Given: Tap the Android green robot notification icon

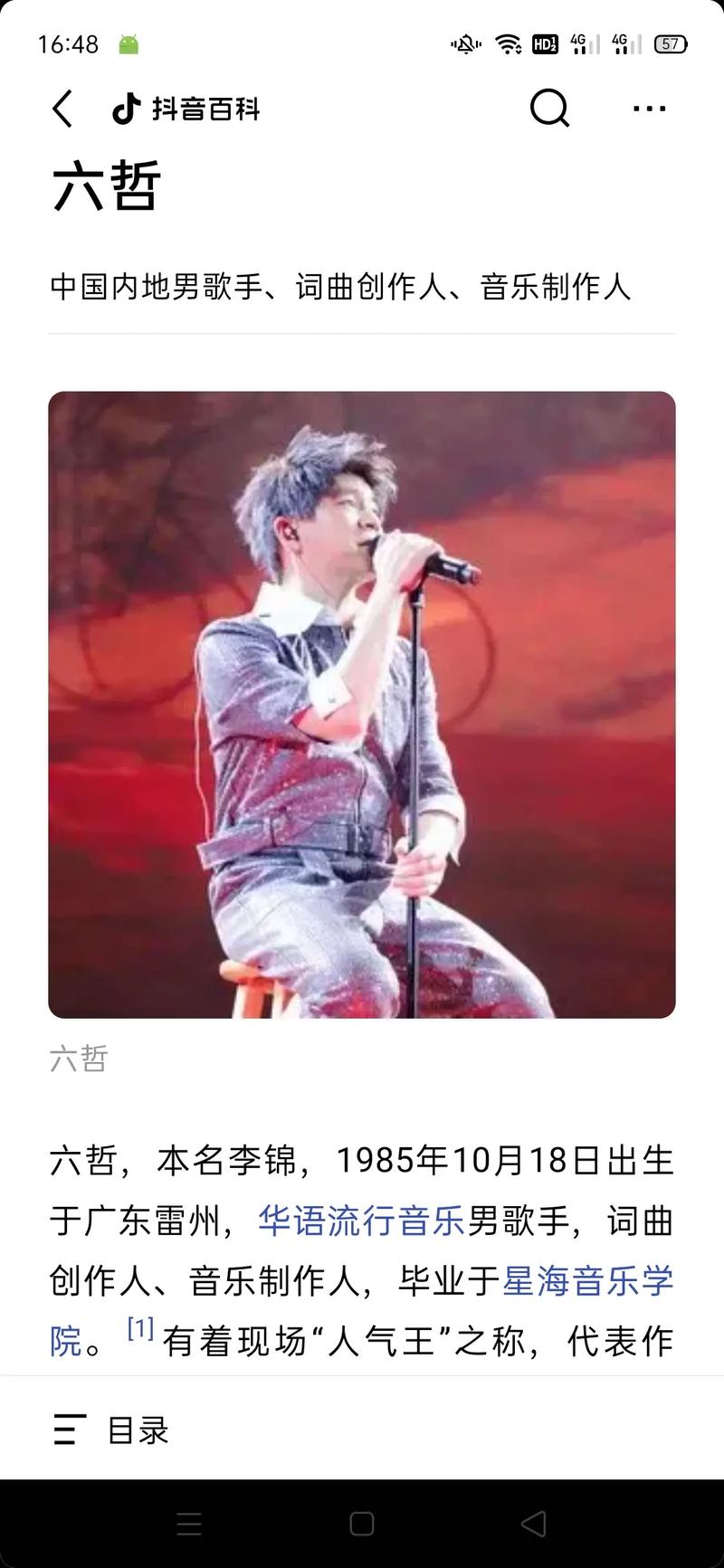Looking at the screenshot, I should pos(127,42).
